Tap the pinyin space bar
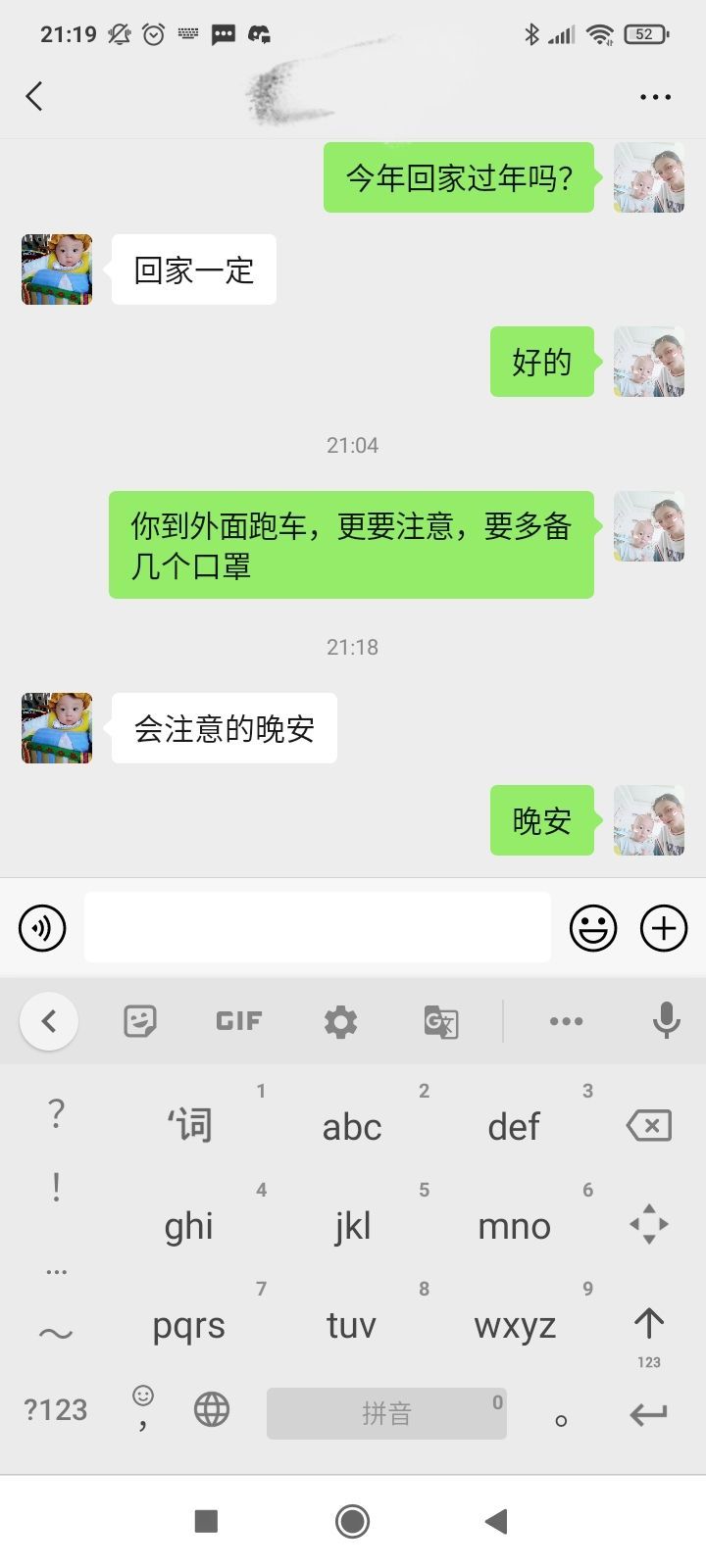Screen dimensions: 706x1568 pyautogui.click(x=386, y=1413)
